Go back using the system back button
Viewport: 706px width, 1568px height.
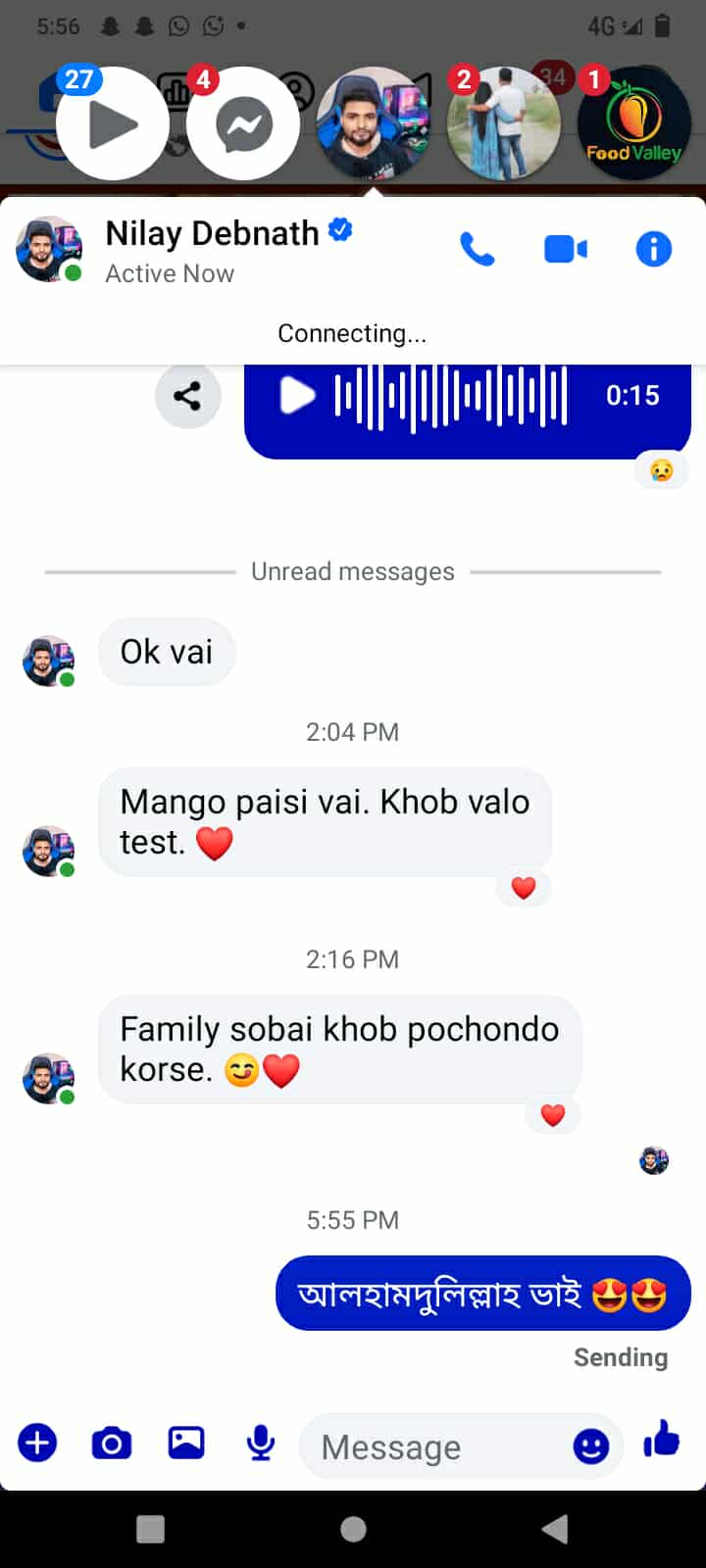pyautogui.click(x=555, y=1529)
